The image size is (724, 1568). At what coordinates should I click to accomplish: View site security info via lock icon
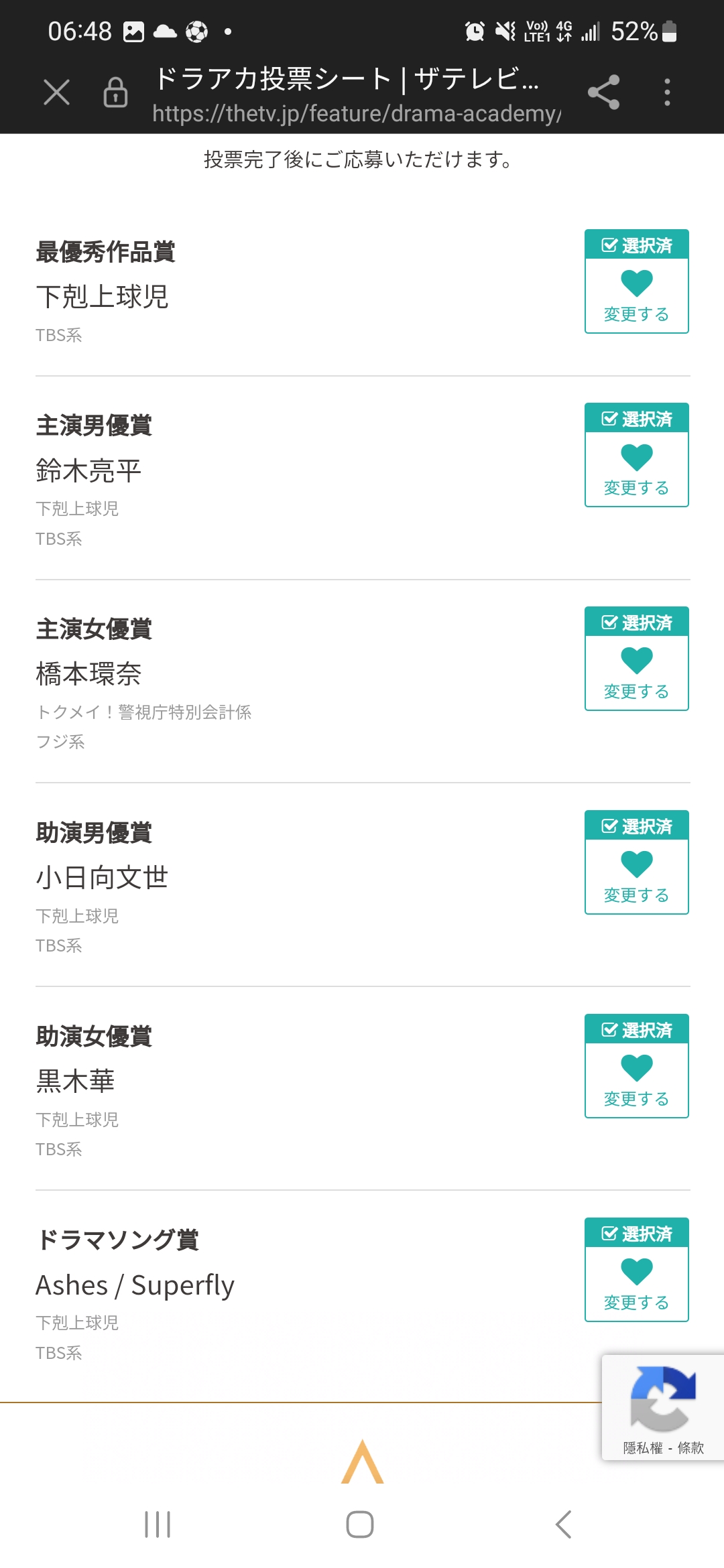[x=115, y=92]
